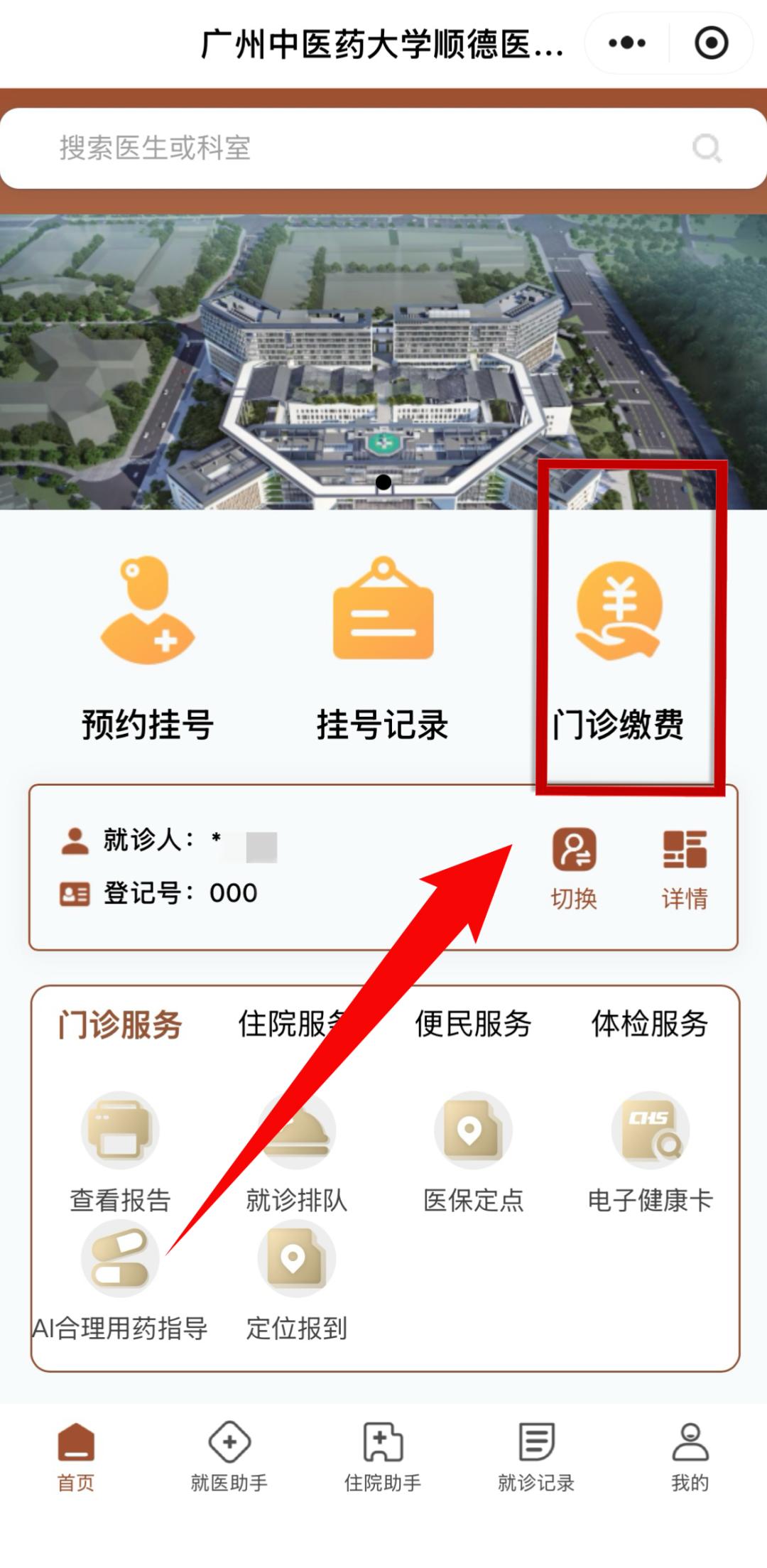This screenshot has width=767, height=1568.
Task: Switch to the 便民服务 tab
Action: click(473, 1024)
